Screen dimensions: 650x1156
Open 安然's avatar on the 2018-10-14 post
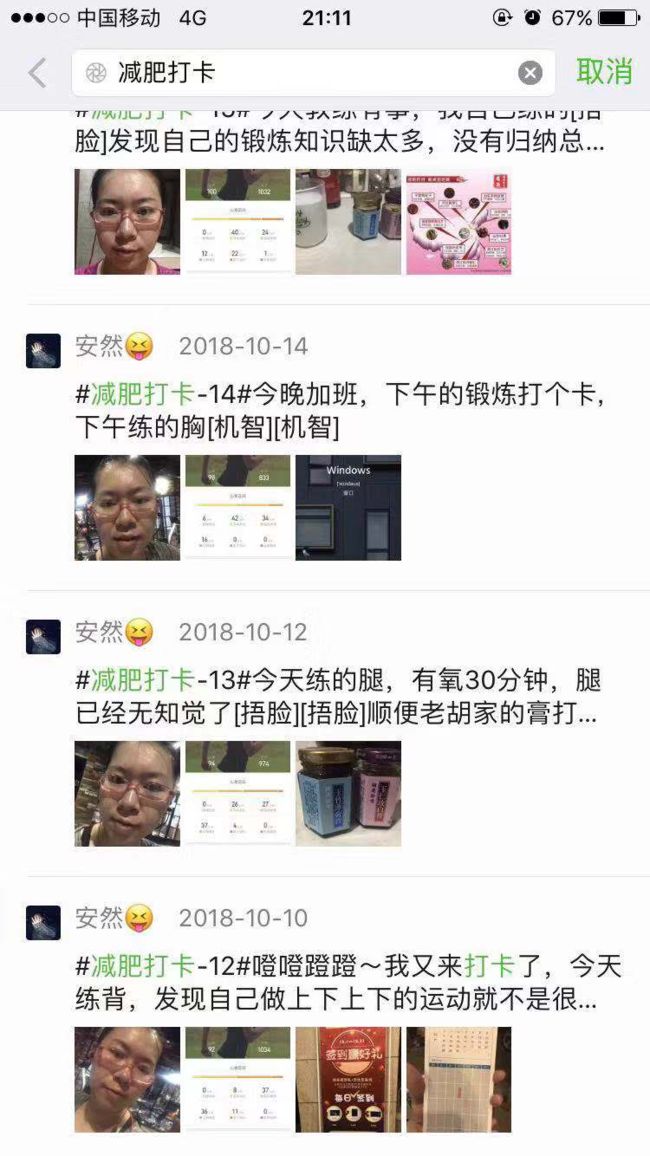[x=43, y=351]
